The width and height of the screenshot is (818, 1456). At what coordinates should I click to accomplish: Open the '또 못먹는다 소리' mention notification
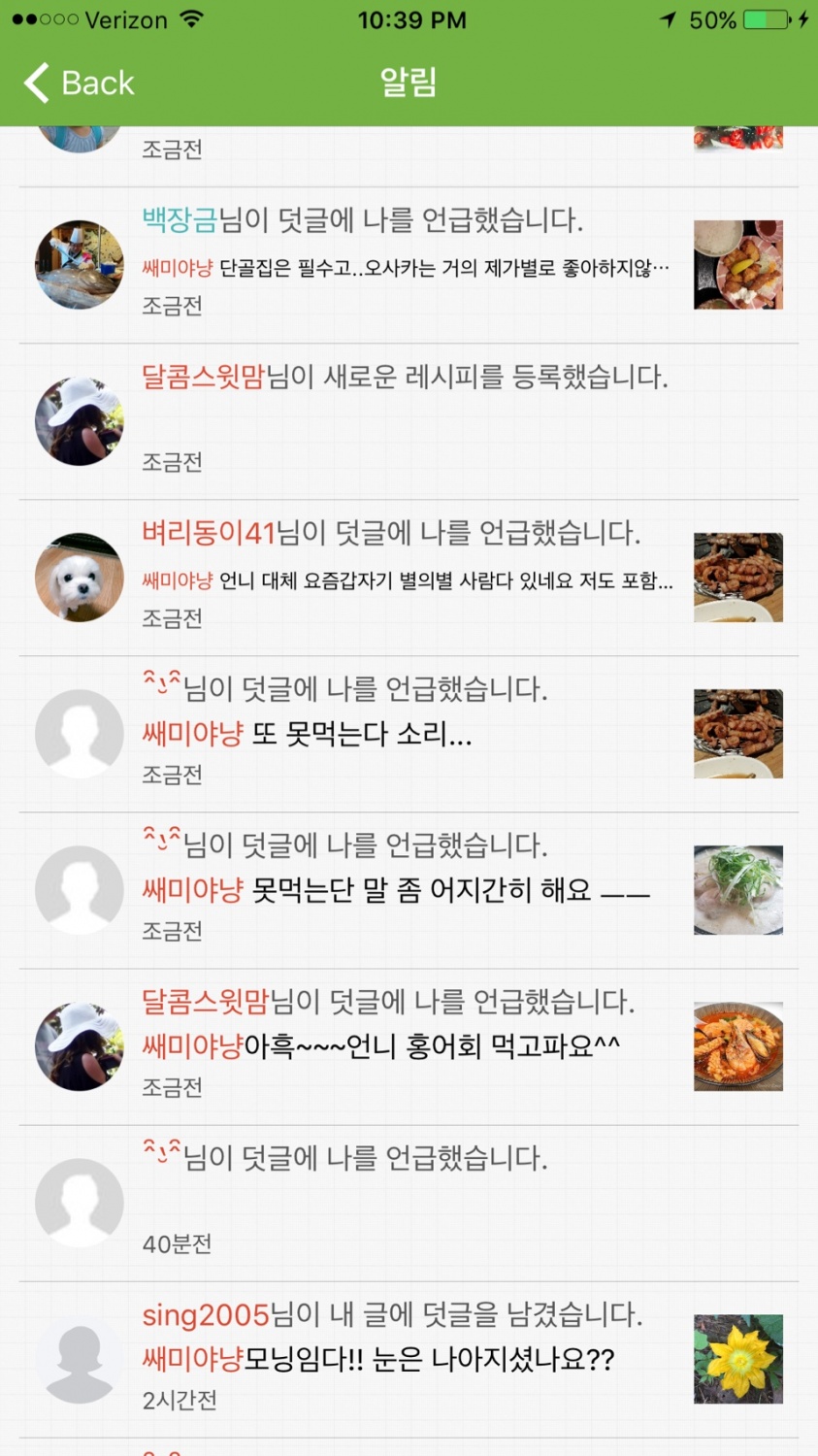[x=408, y=734]
